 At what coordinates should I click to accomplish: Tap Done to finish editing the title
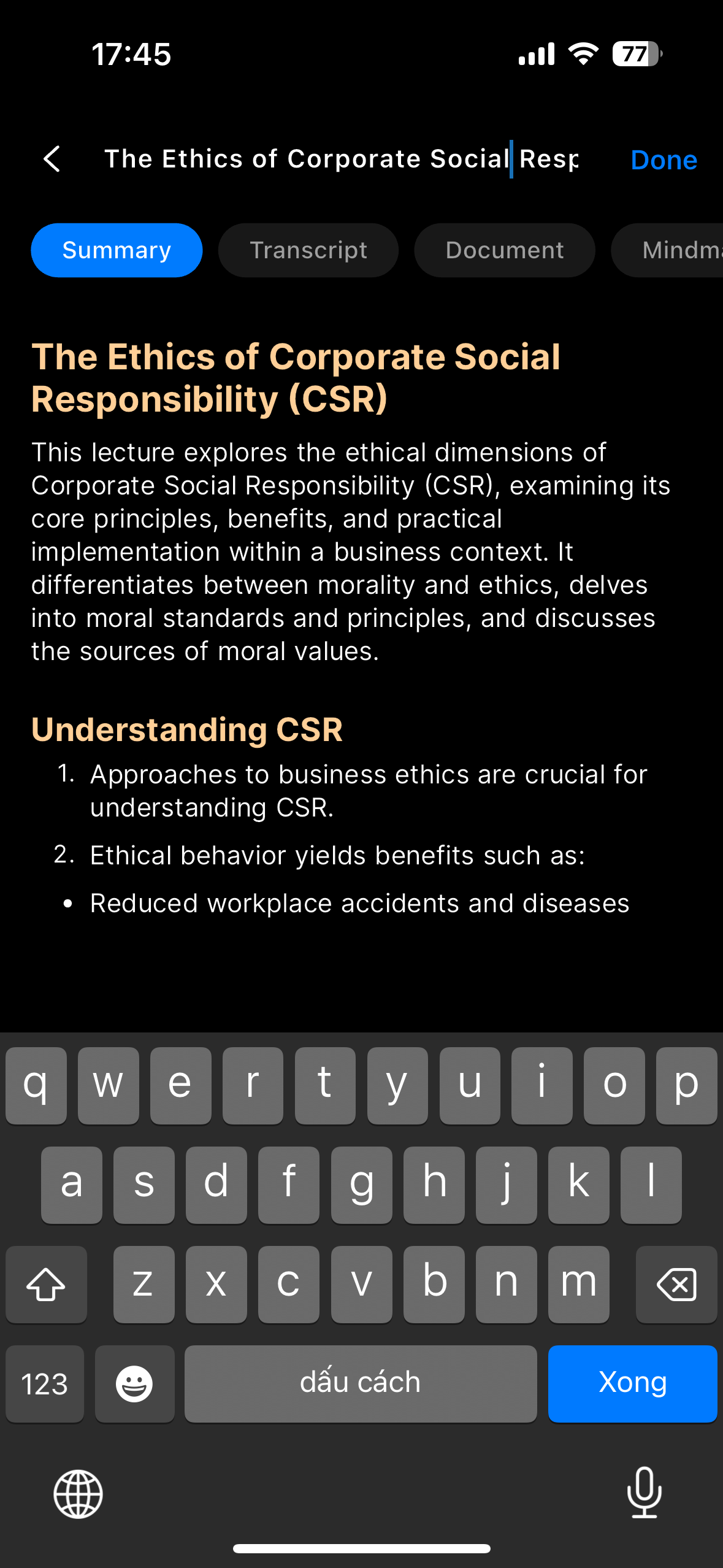[x=664, y=160]
